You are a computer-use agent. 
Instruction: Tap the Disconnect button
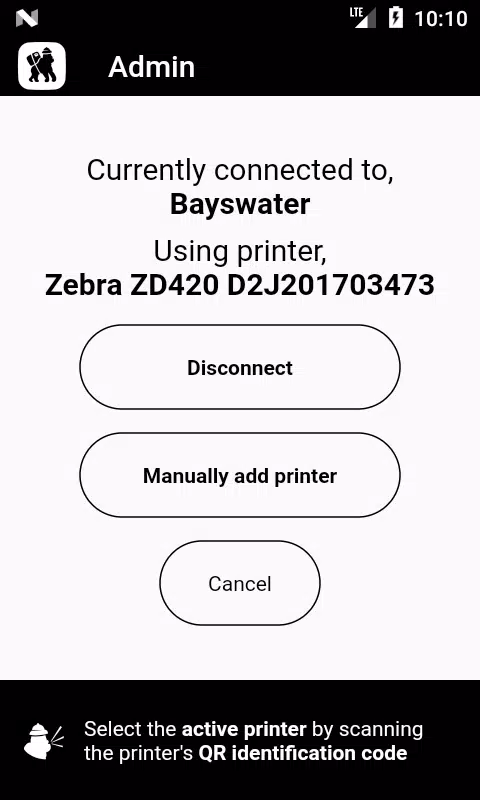click(x=240, y=367)
